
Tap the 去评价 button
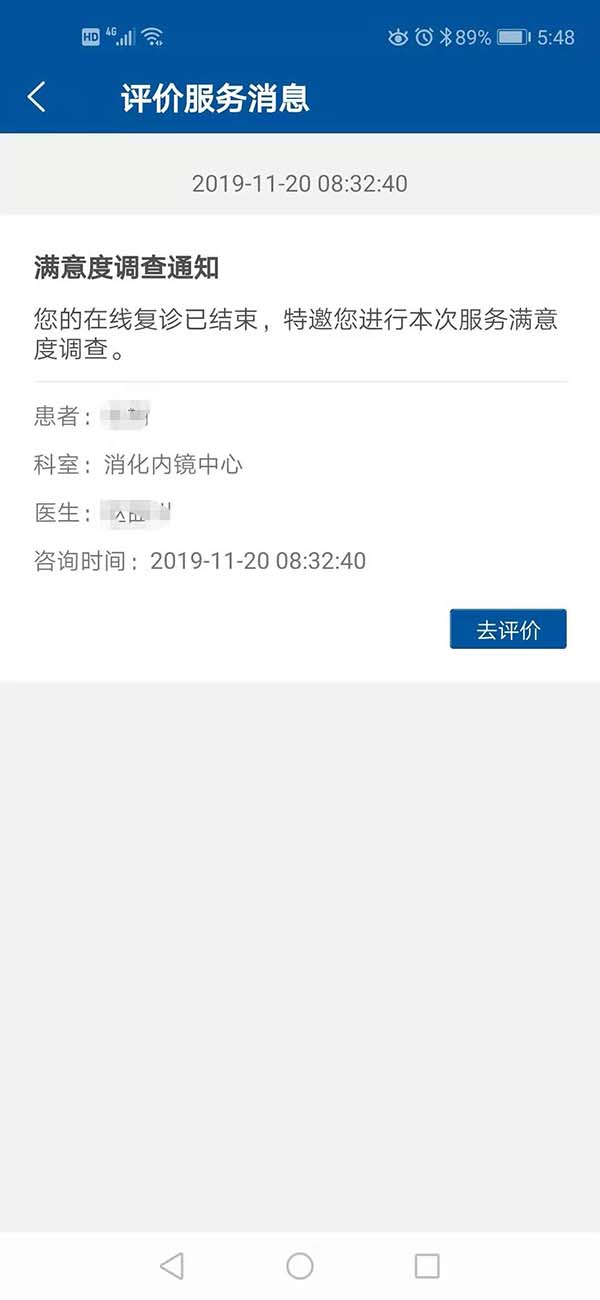pos(508,629)
